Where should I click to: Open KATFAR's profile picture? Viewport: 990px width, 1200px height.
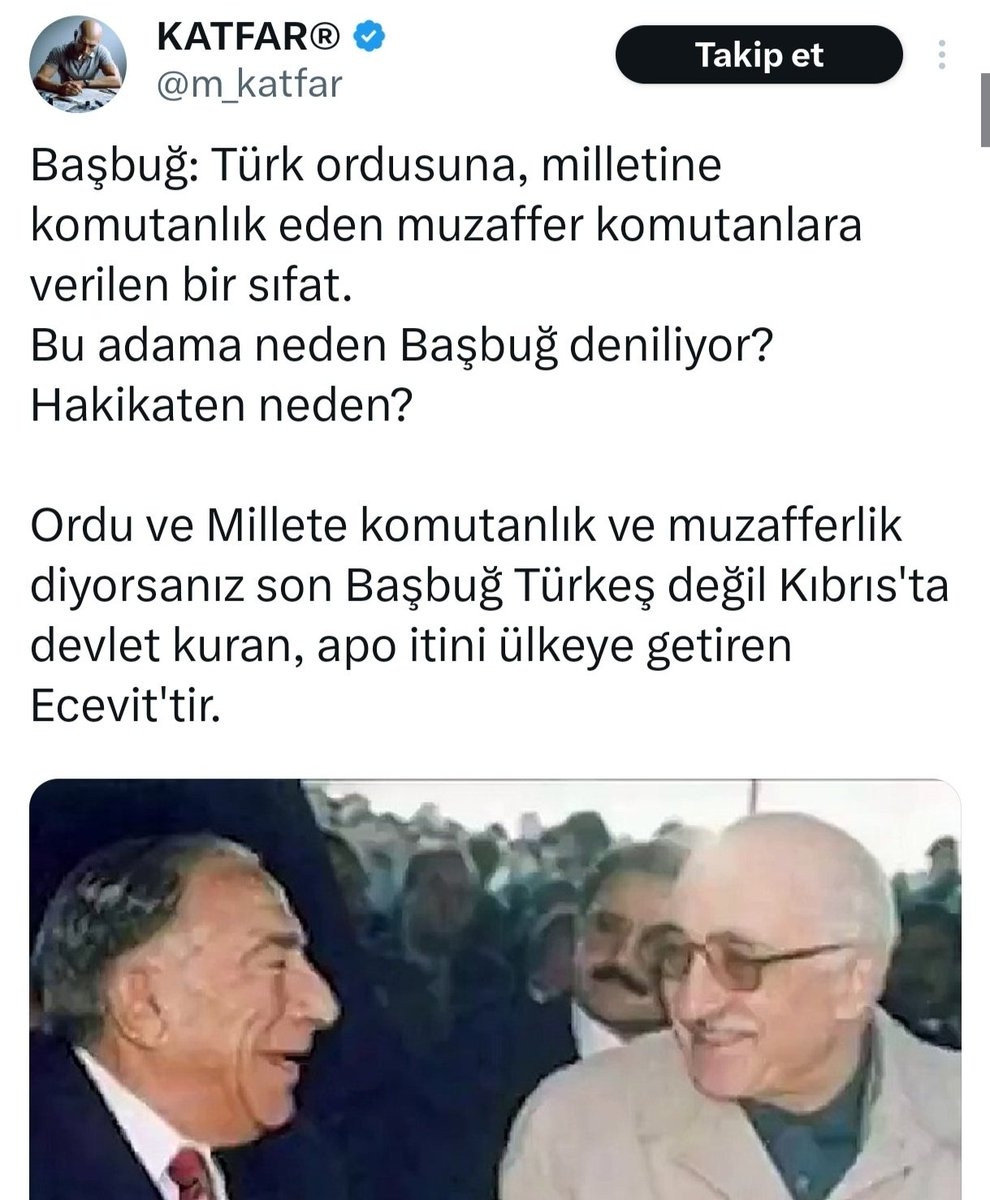tap(78, 64)
